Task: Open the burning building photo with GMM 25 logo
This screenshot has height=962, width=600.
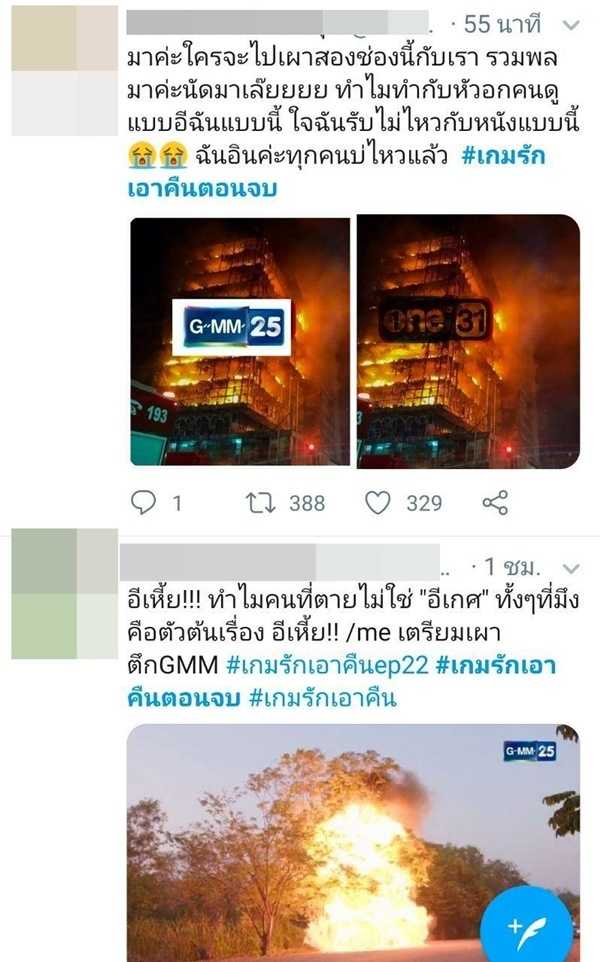Action: (240, 340)
